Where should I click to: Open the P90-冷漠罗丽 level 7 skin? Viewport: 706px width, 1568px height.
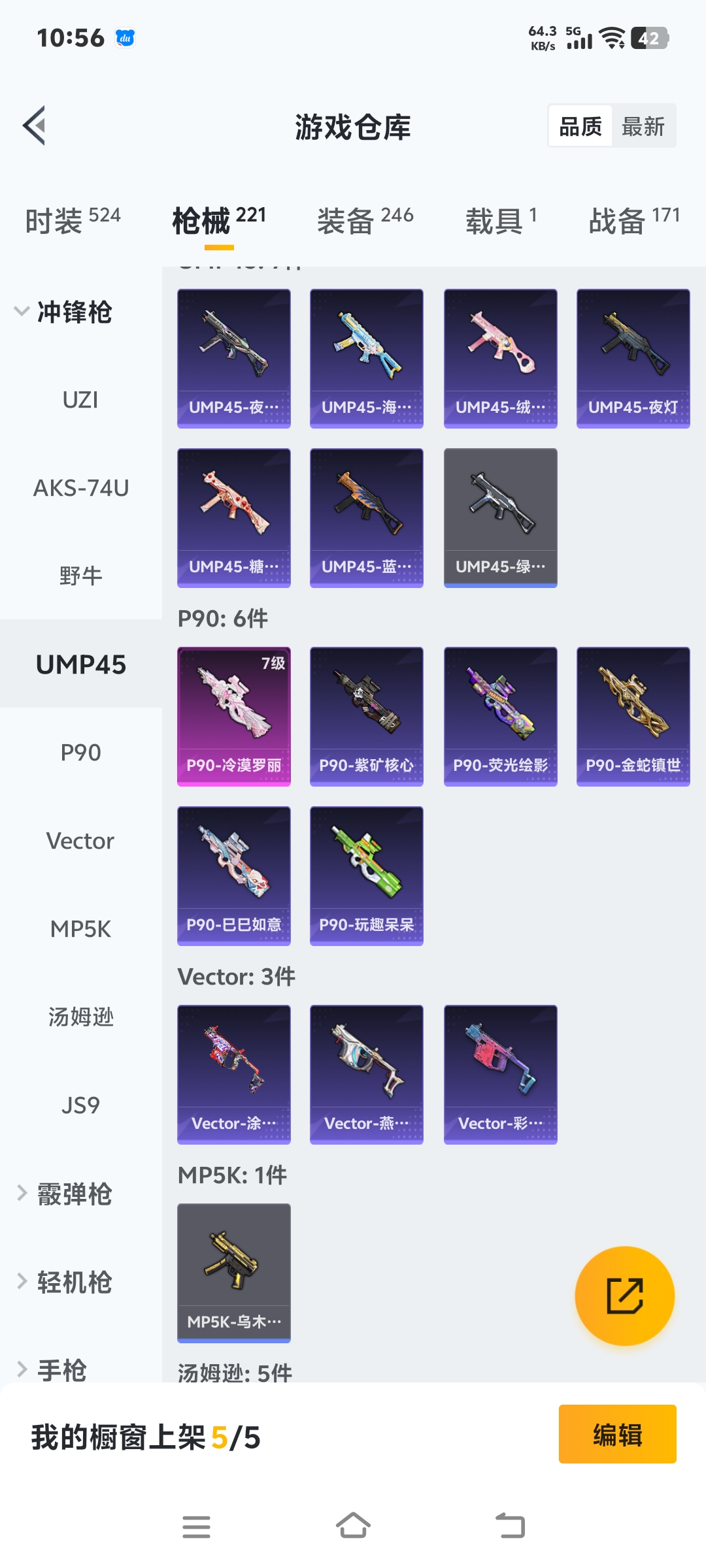pyautogui.click(x=234, y=716)
